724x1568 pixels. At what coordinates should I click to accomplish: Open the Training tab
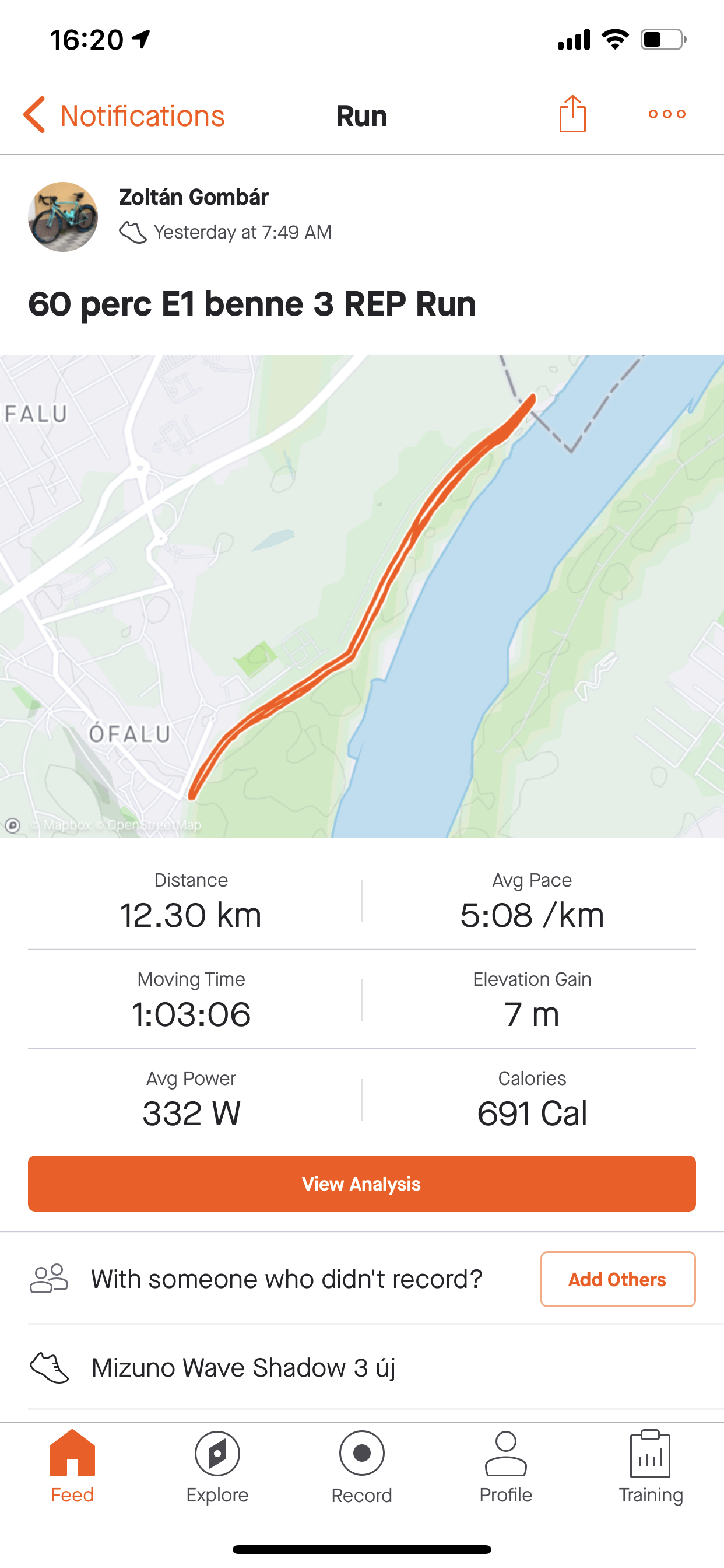pyautogui.click(x=651, y=1467)
